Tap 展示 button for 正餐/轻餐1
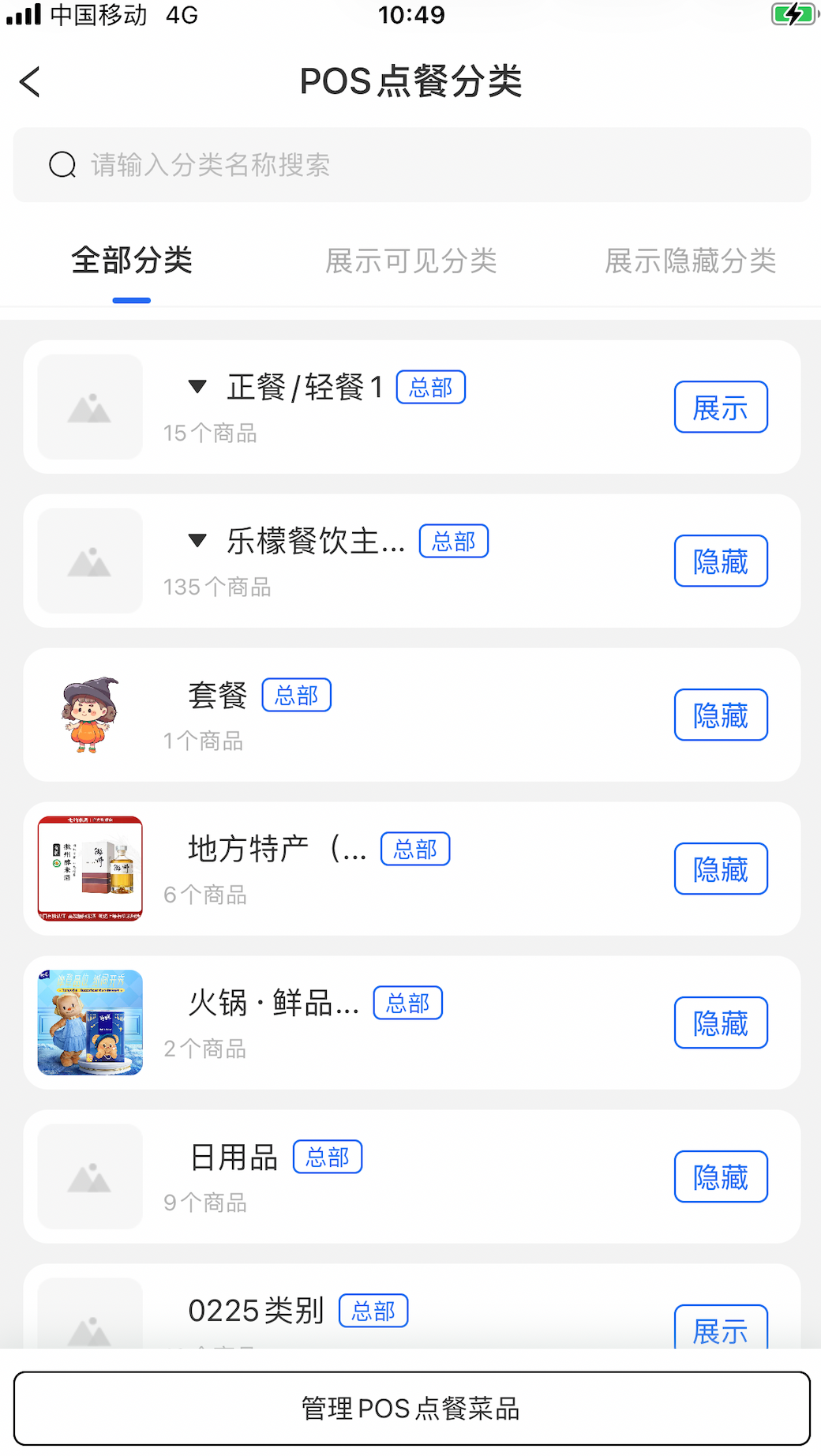The image size is (821, 1456). (x=720, y=407)
